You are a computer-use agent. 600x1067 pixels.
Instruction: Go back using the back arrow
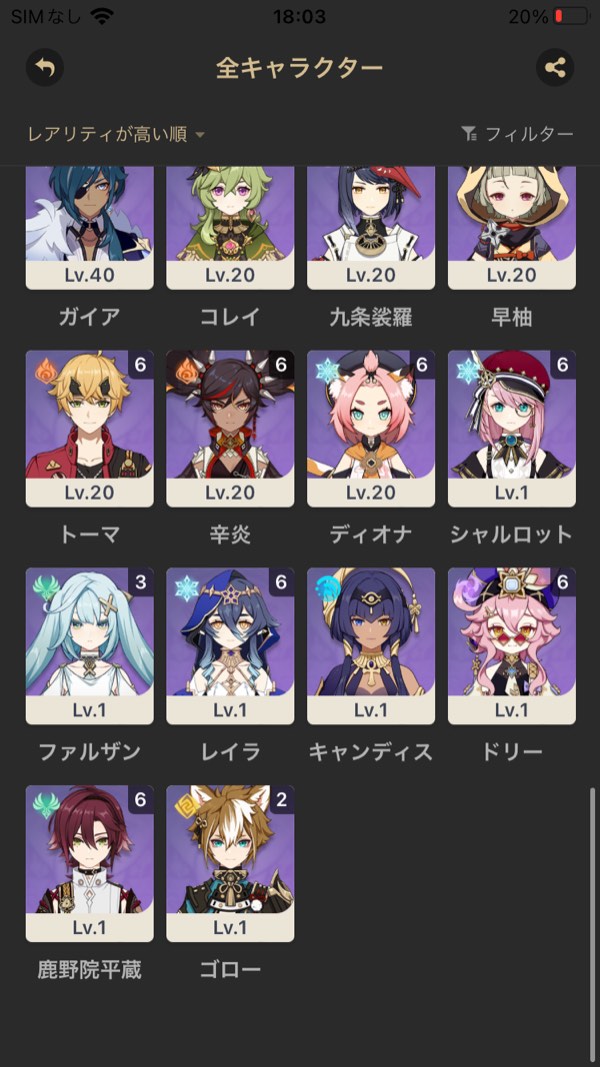point(44,68)
